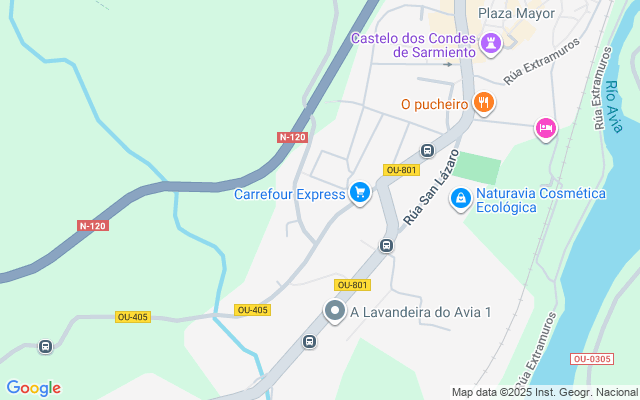Open Carrefour Express shop marker
The image size is (640, 400).
(360, 192)
